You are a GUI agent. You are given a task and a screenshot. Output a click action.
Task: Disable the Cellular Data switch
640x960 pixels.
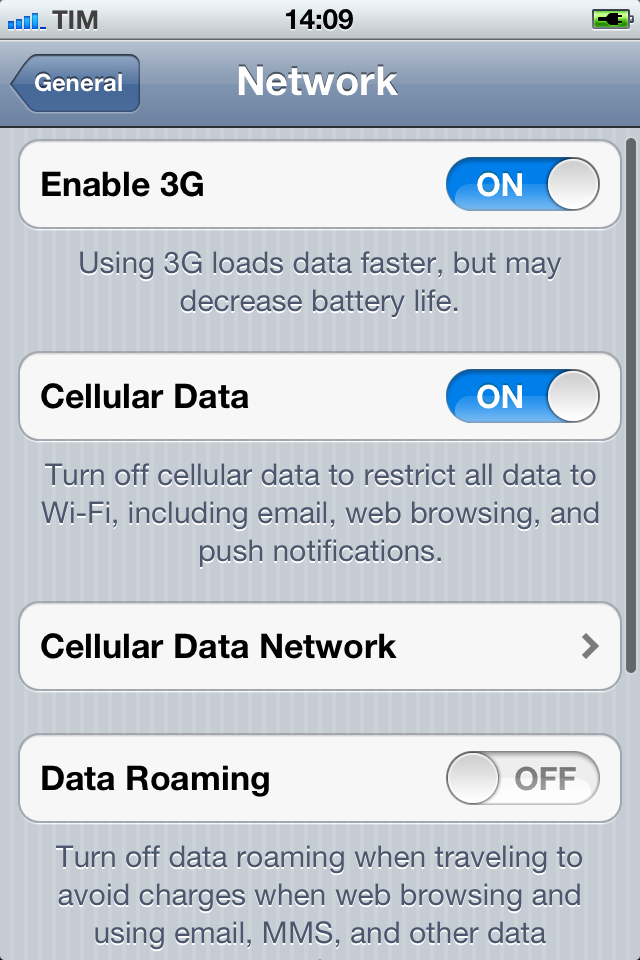(522, 397)
